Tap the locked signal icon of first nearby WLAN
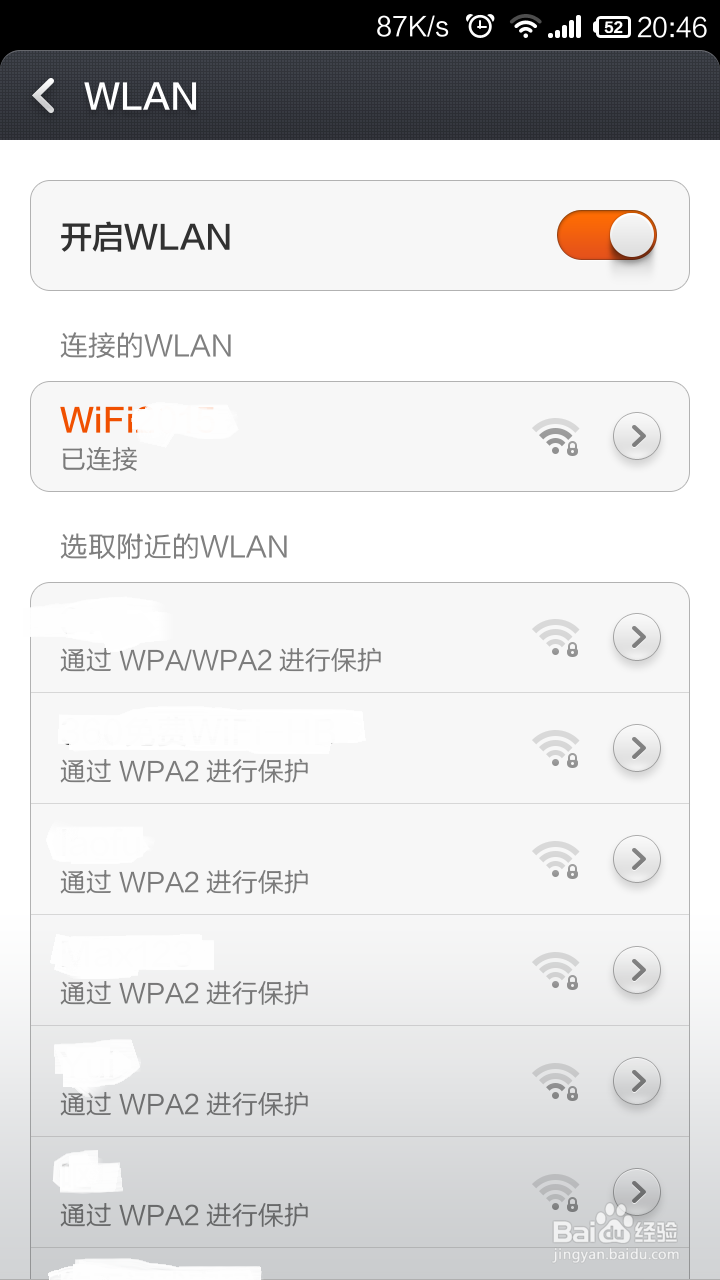Image resolution: width=720 pixels, height=1280 pixels. click(558, 637)
